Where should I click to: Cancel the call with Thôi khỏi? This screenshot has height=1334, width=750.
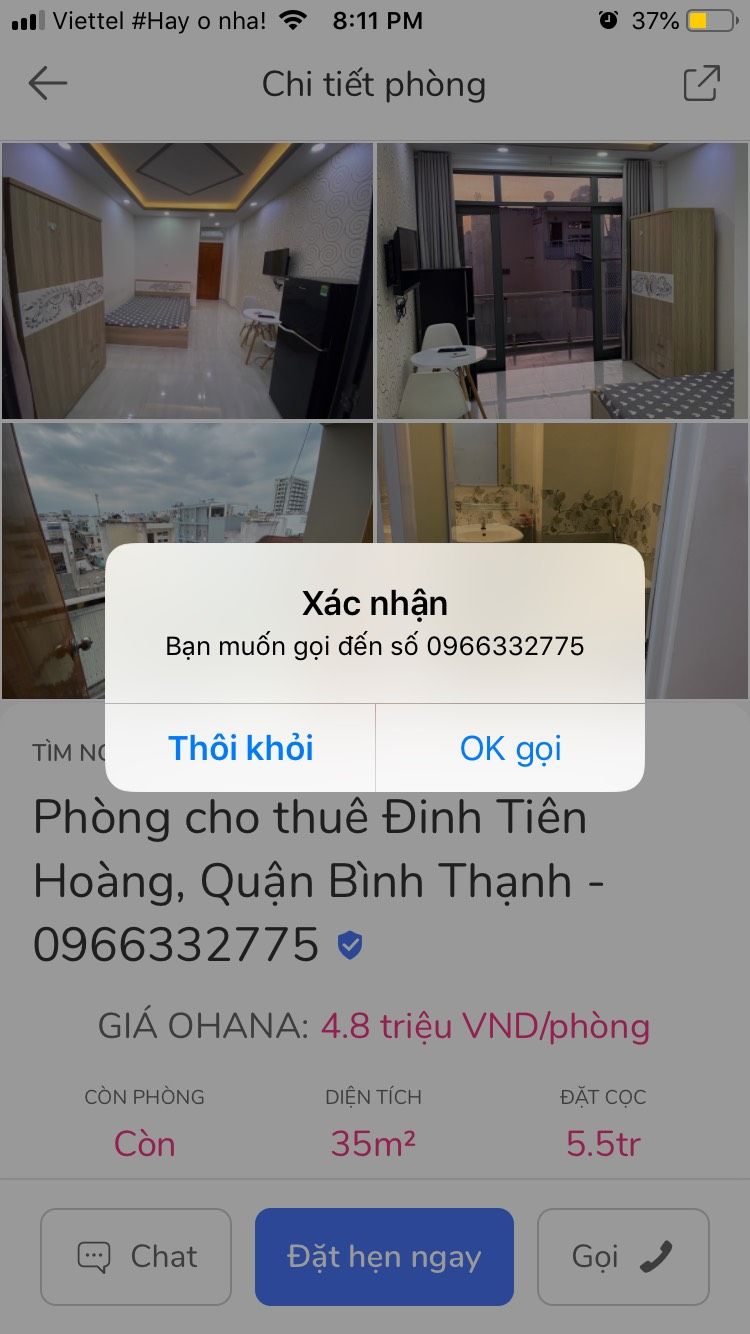tap(240, 748)
